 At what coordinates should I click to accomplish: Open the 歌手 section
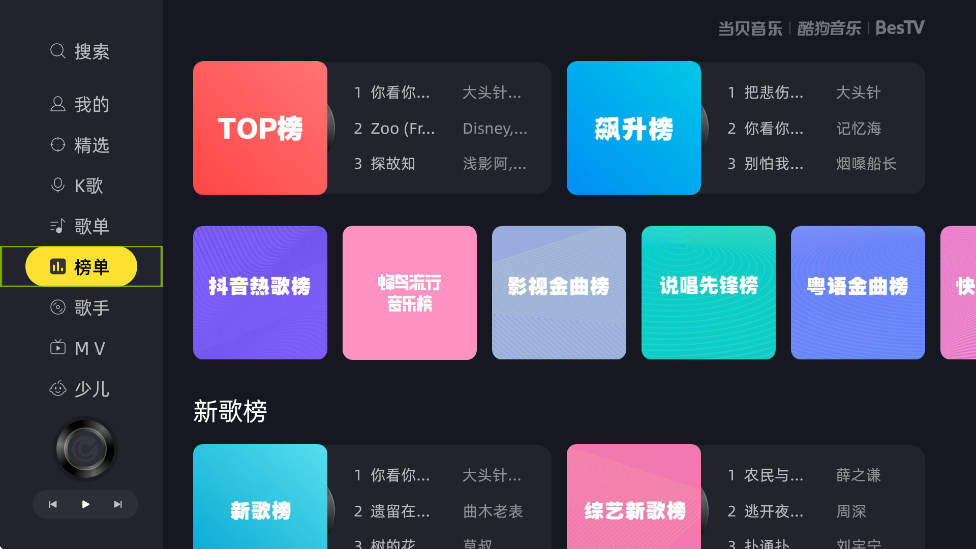(x=80, y=308)
